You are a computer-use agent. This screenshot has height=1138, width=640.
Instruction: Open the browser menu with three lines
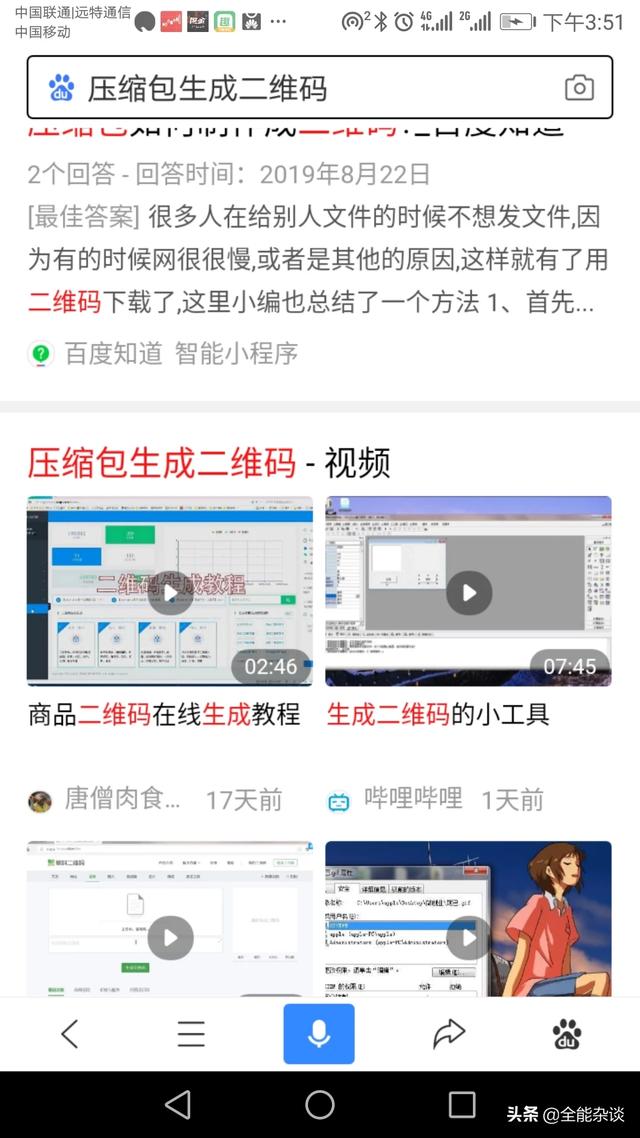click(191, 1034)
